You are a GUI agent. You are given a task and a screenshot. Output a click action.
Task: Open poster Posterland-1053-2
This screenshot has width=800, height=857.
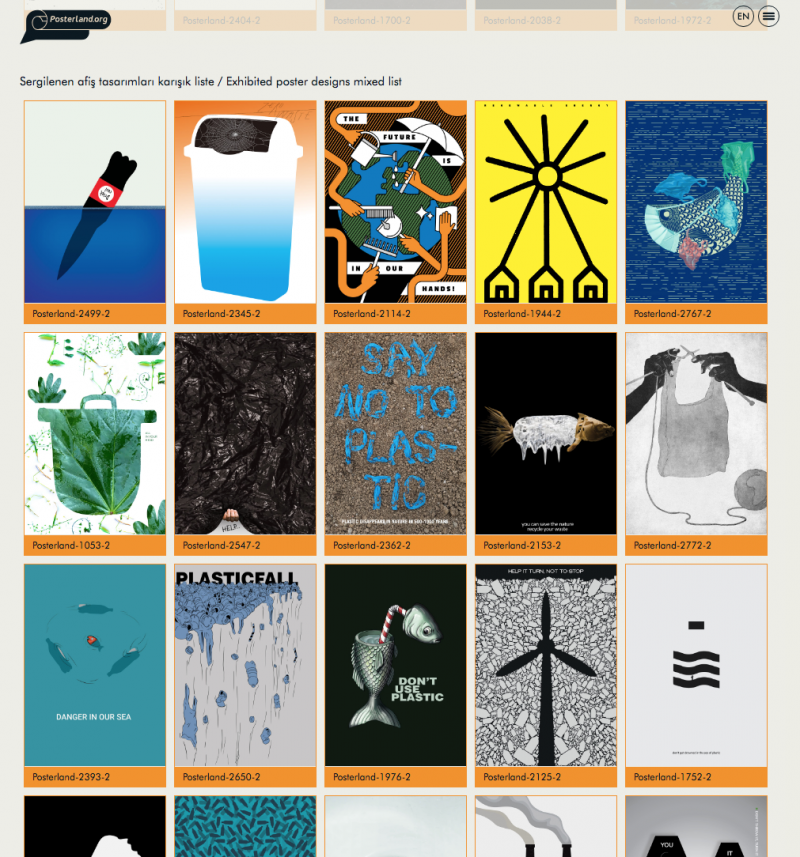pyautogui.click(x=95, y=434)
